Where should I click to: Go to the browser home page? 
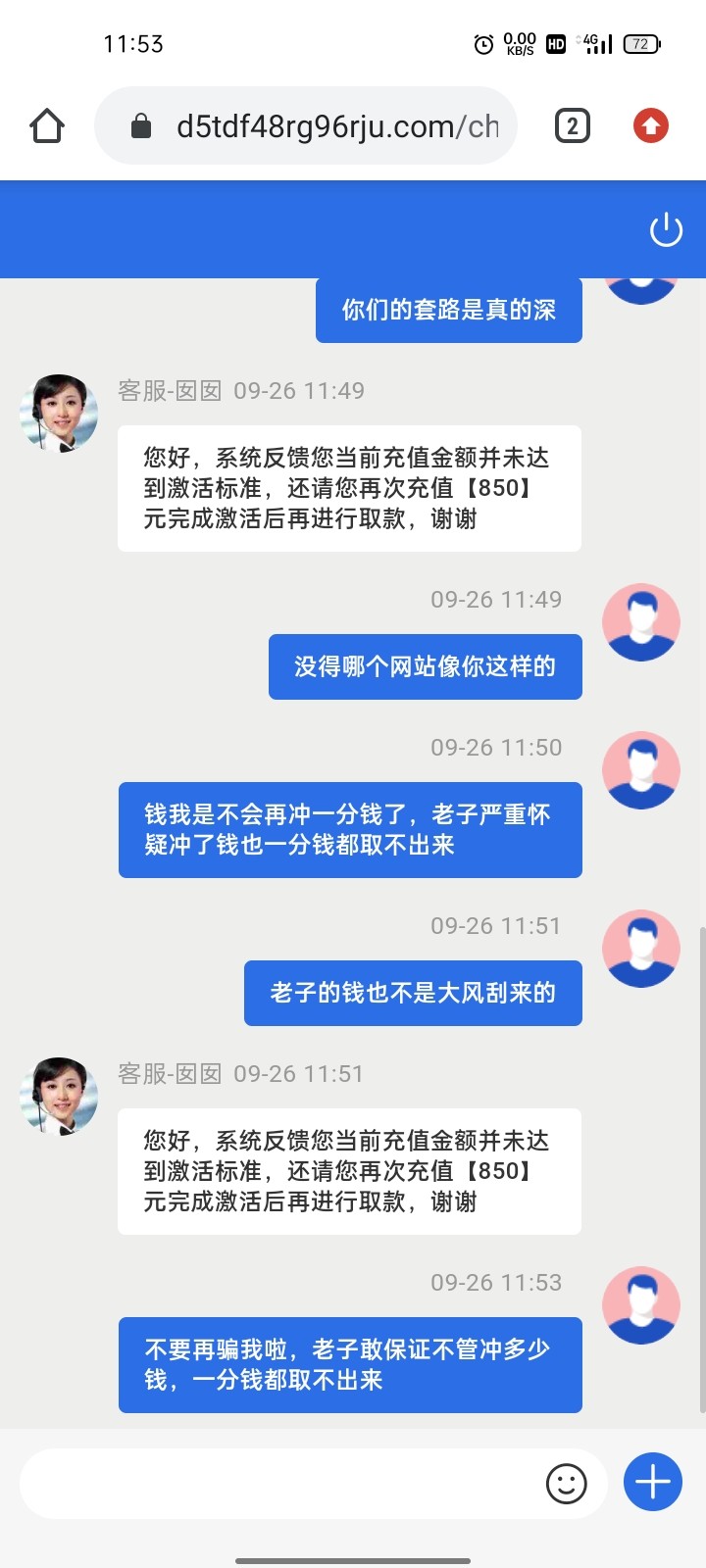(47, 126)
